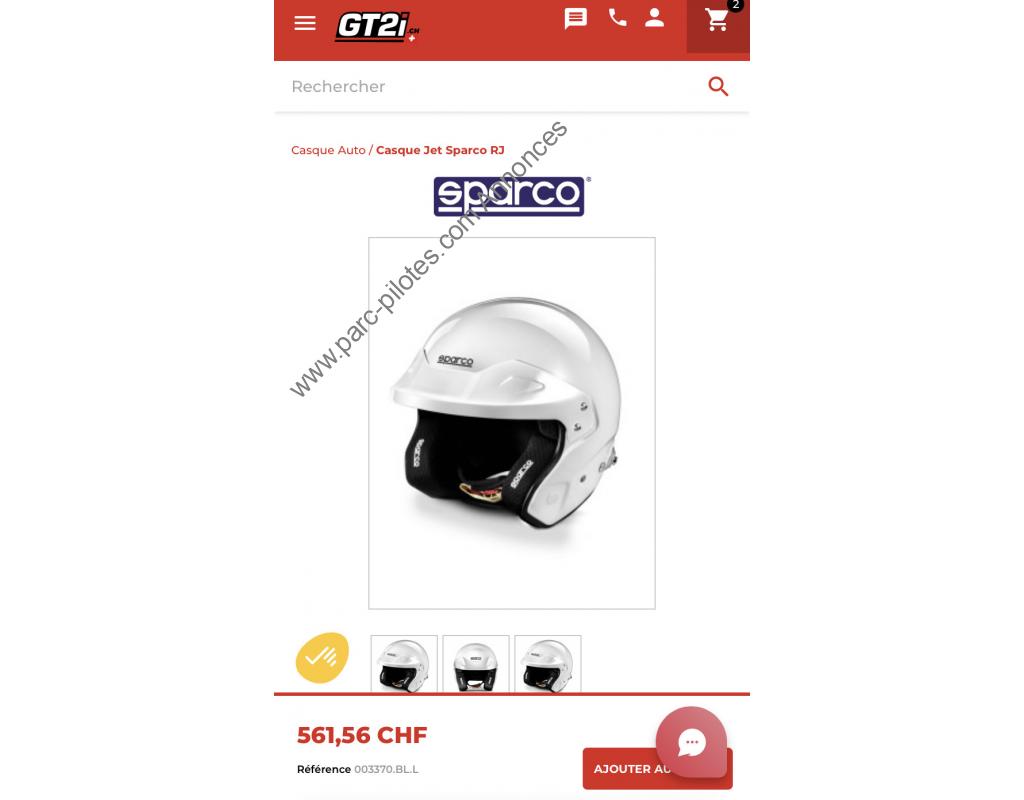Viewport: 1024px width, 800px height.
Task: Open the hamburger menu
Action: [x=305, y=23]
